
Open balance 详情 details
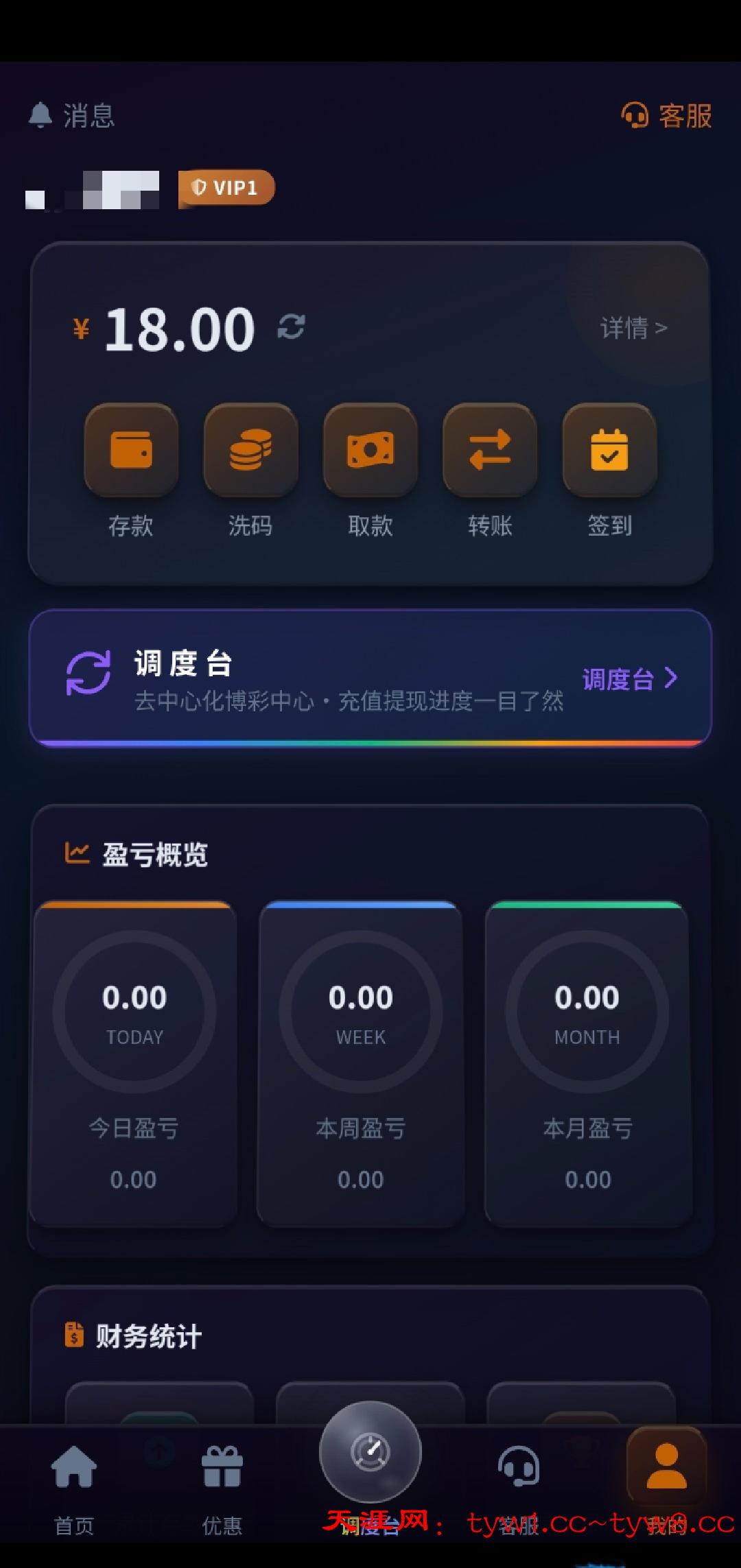pos(633,328)
